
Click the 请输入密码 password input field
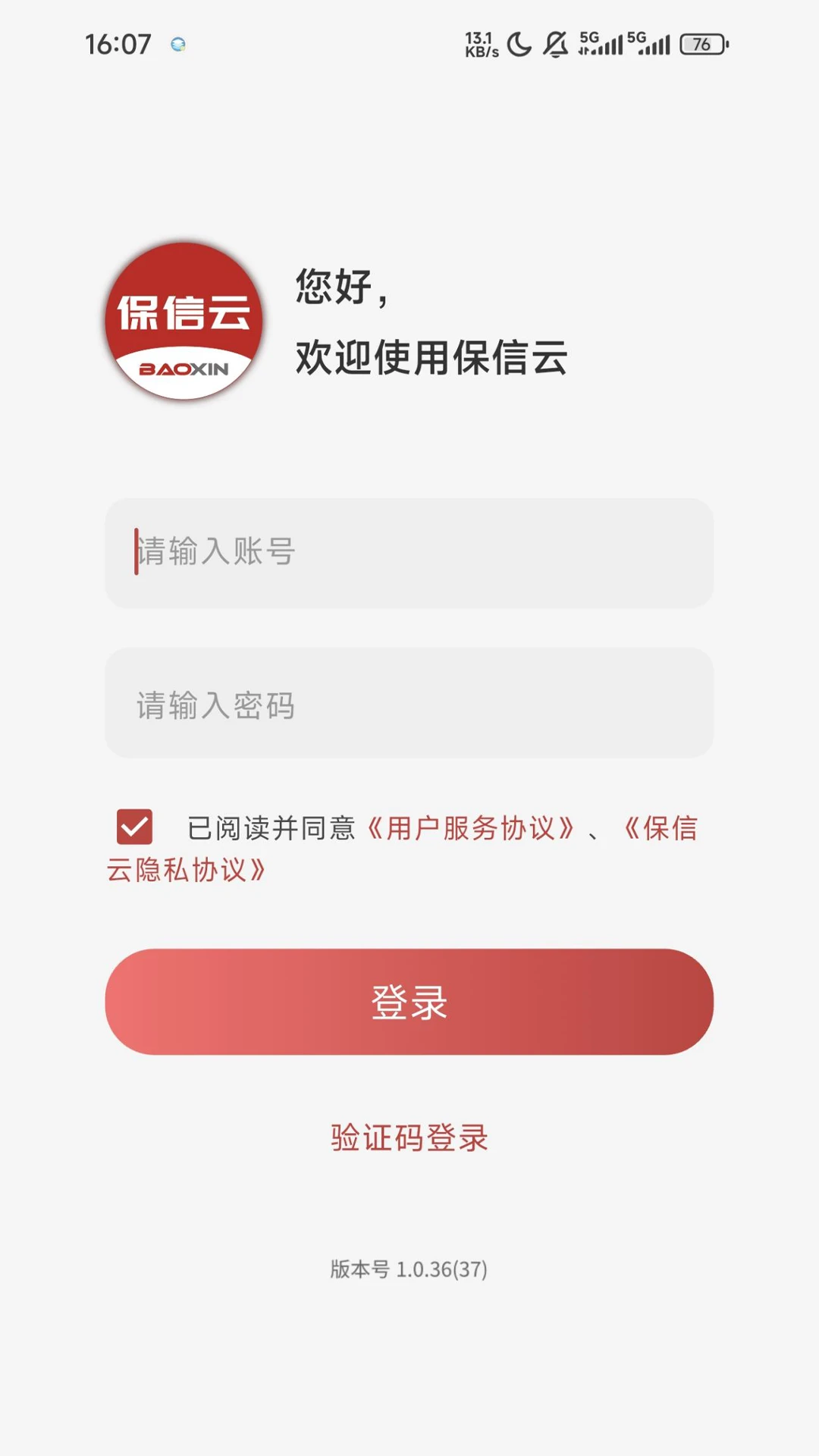click(409, 705)
